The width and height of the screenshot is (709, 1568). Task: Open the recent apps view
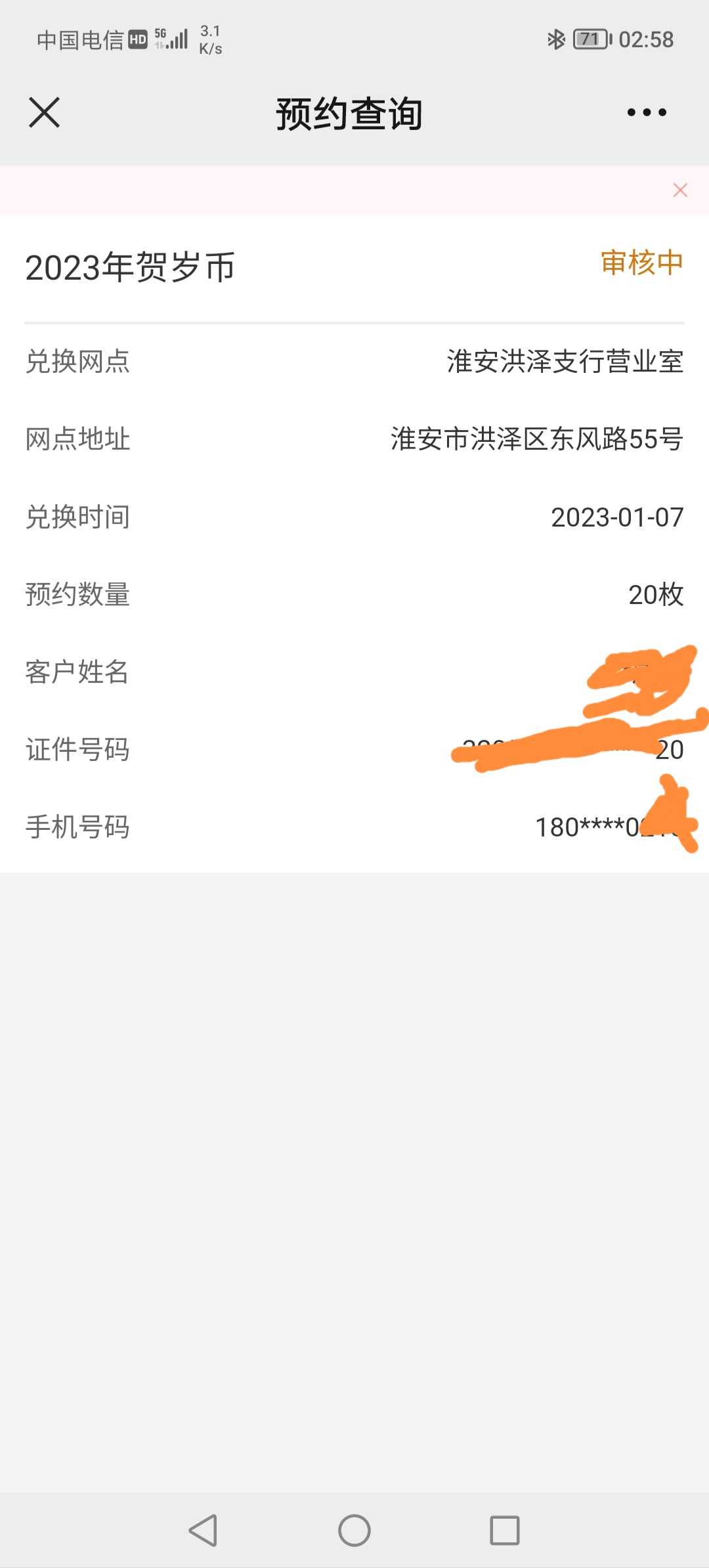(x=505, y=1531)
